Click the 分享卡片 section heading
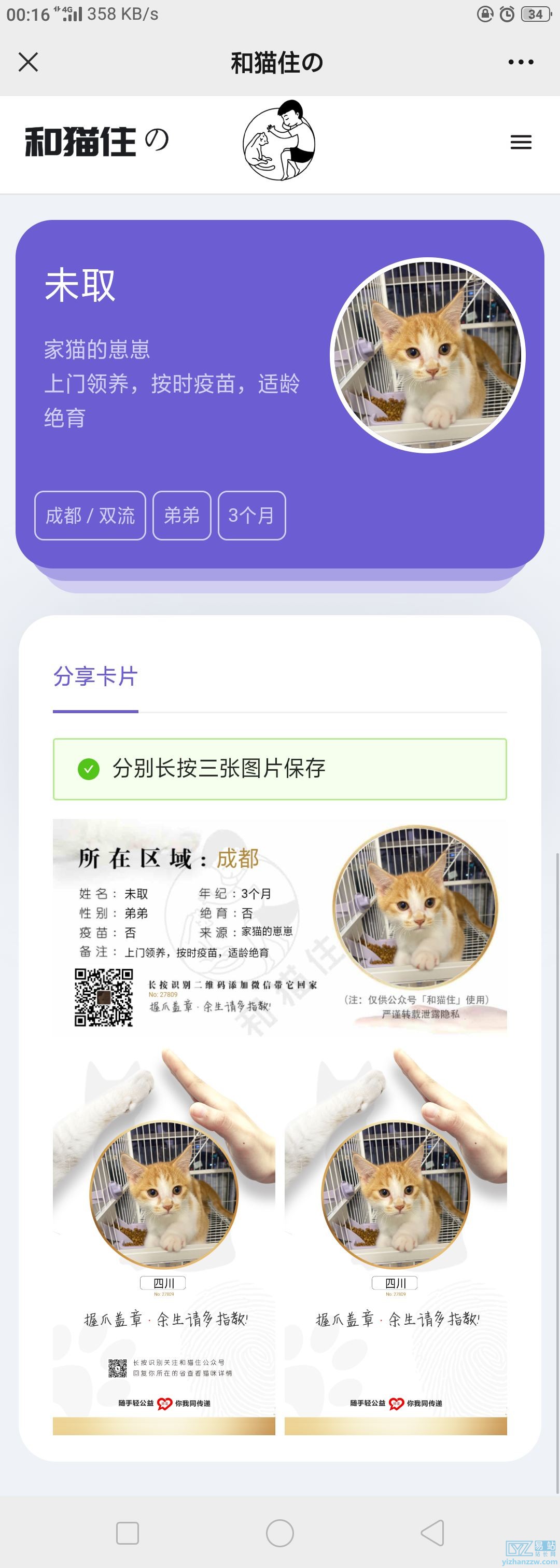 [95, 677]
